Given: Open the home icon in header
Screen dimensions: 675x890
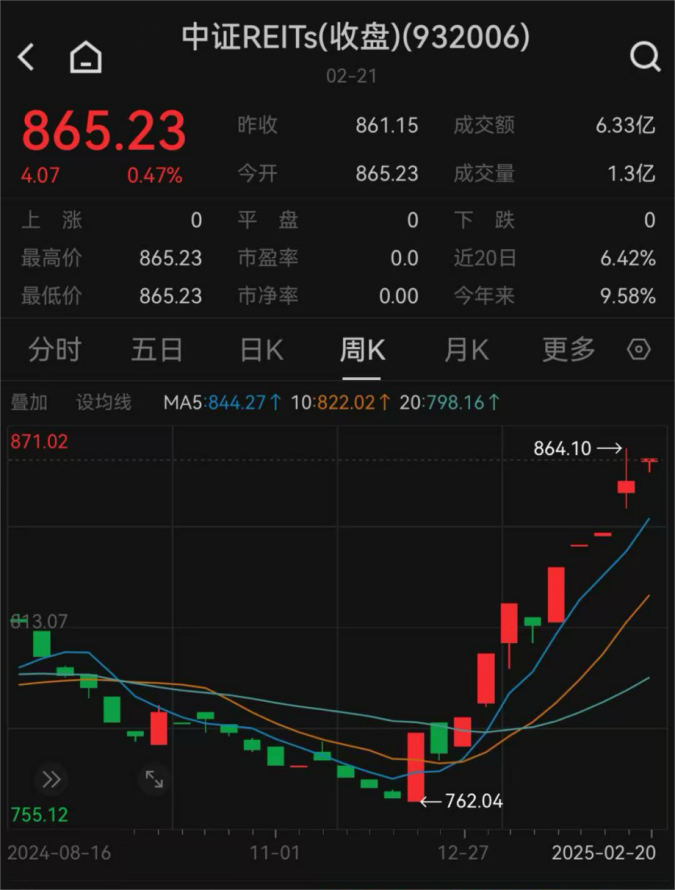Looking at the screenshot, I should pos(86,57).
